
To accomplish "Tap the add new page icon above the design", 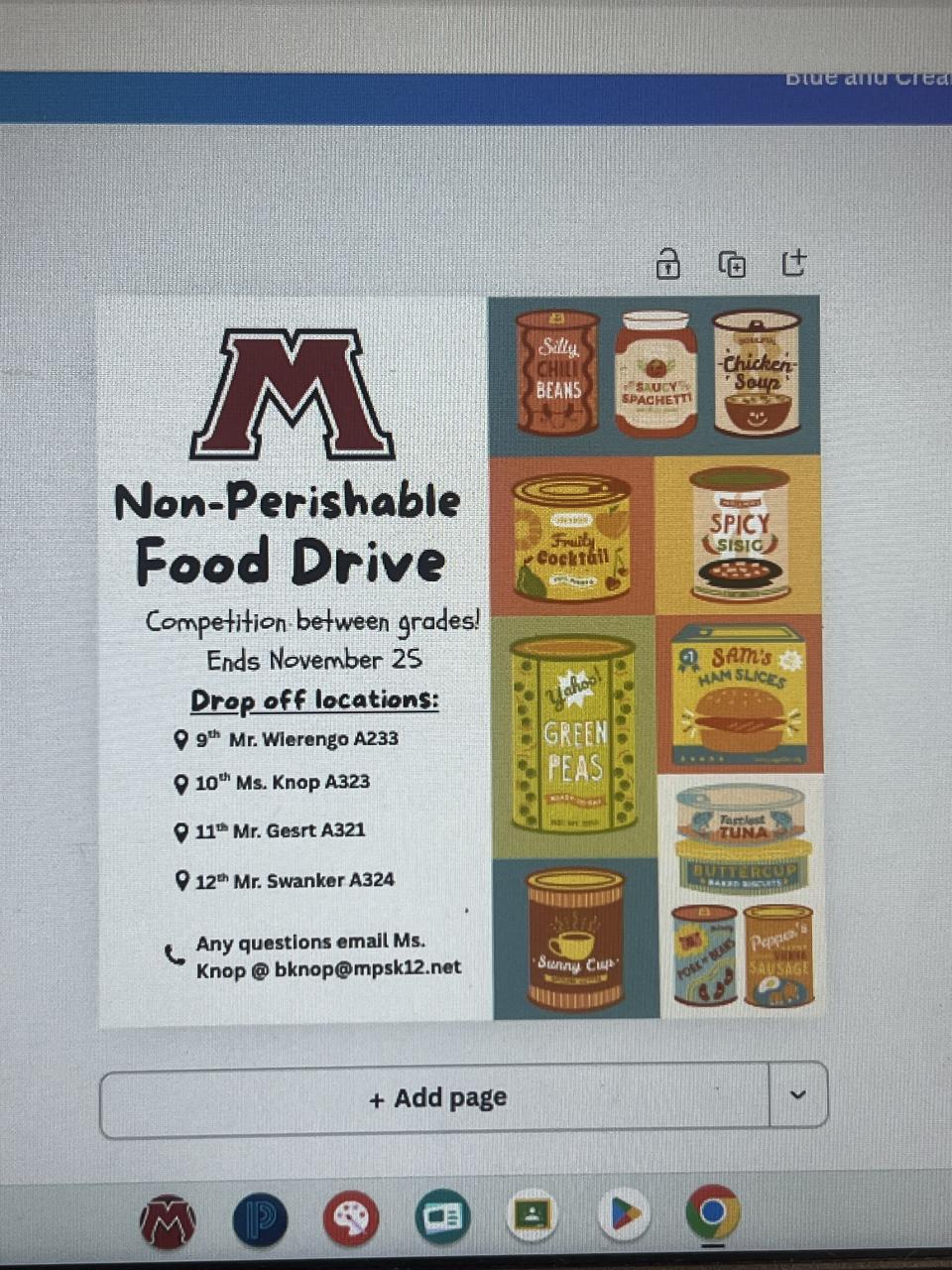I will point(794,262).
